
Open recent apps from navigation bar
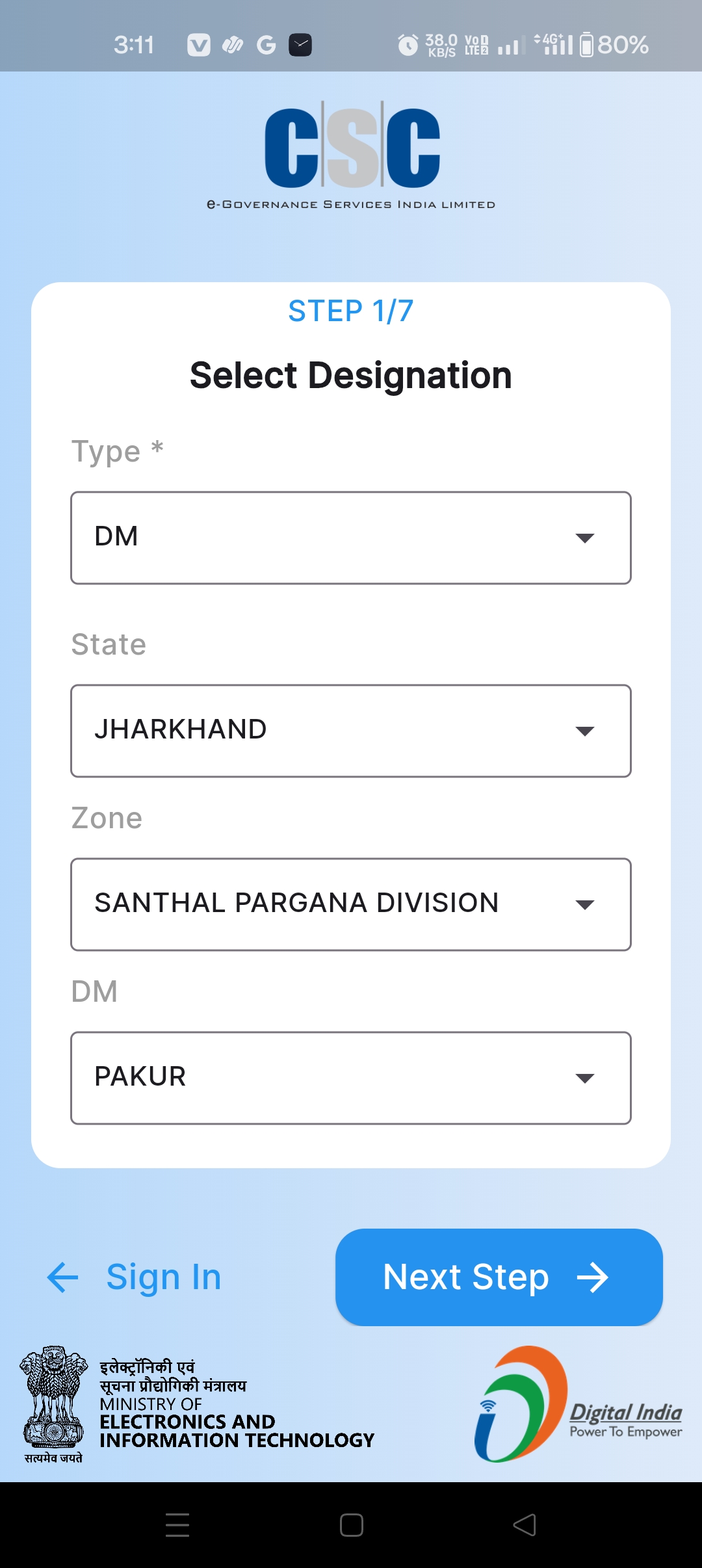[x=177, y=1525]
